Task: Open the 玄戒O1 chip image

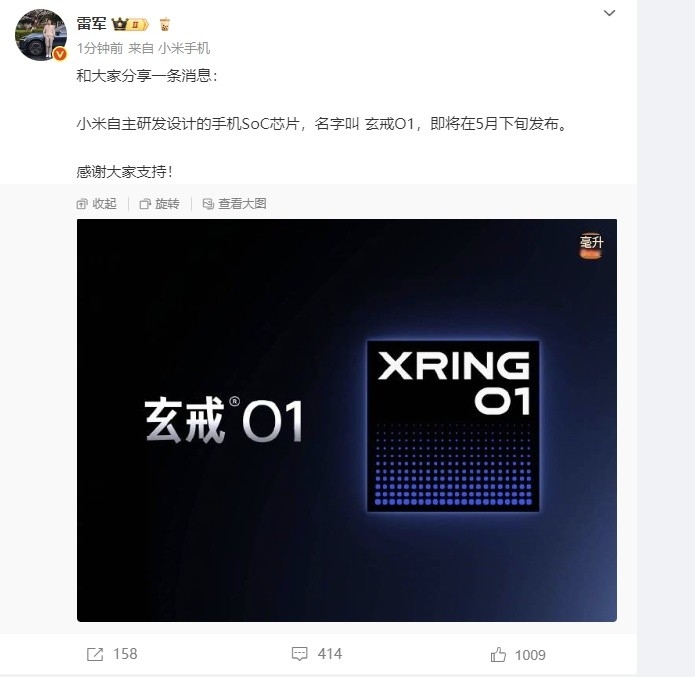Action: coord(346,420)
